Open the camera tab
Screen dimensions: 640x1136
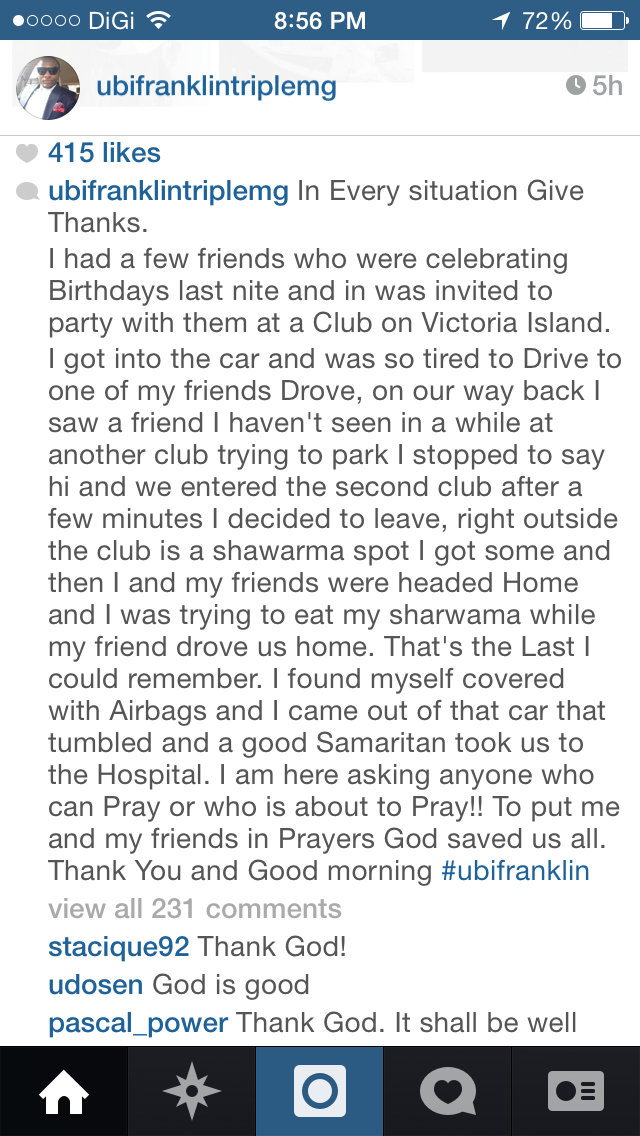[x=320, y=1091]
